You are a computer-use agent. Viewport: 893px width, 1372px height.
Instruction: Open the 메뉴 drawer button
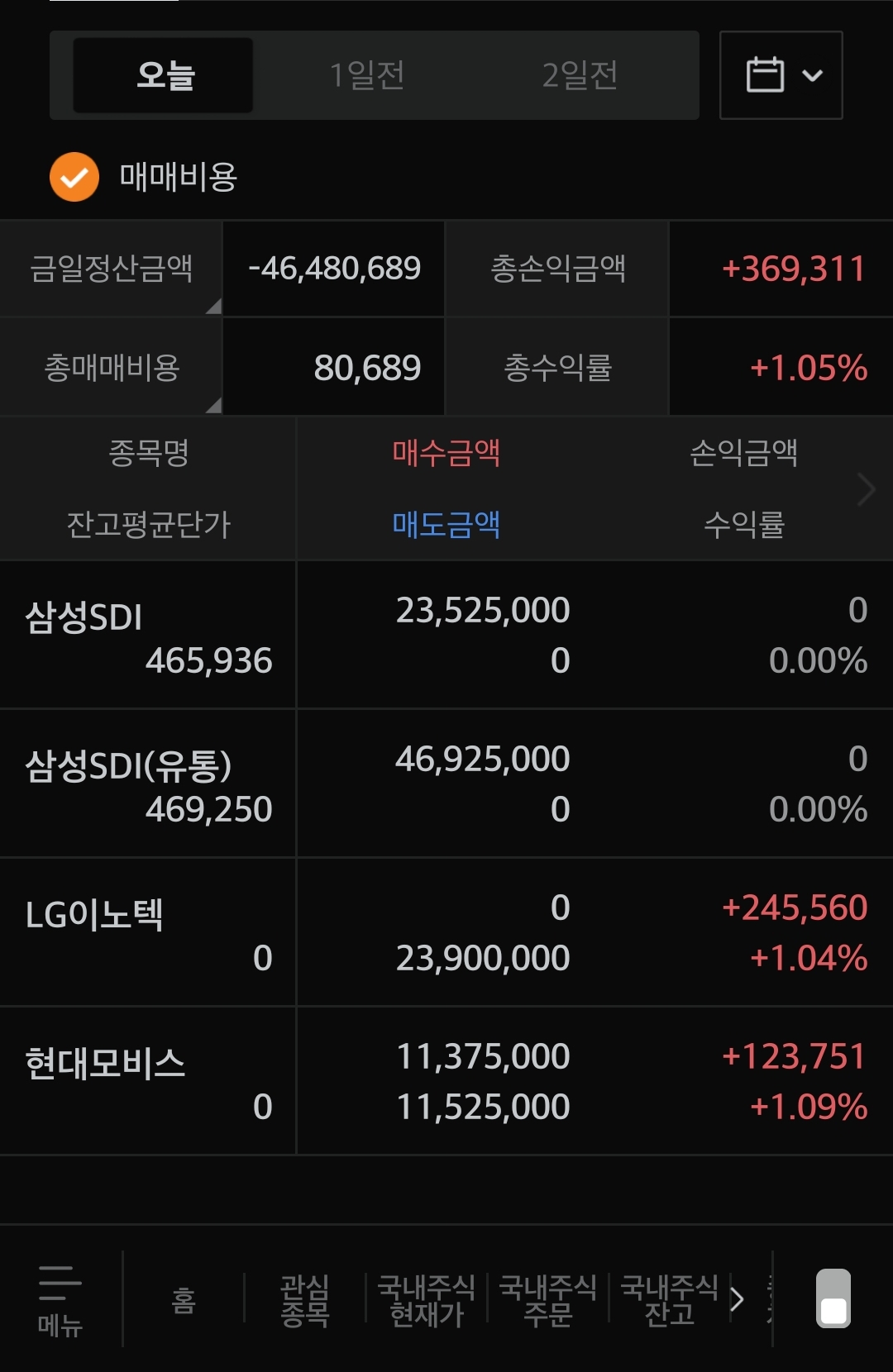coord(60,1299)
